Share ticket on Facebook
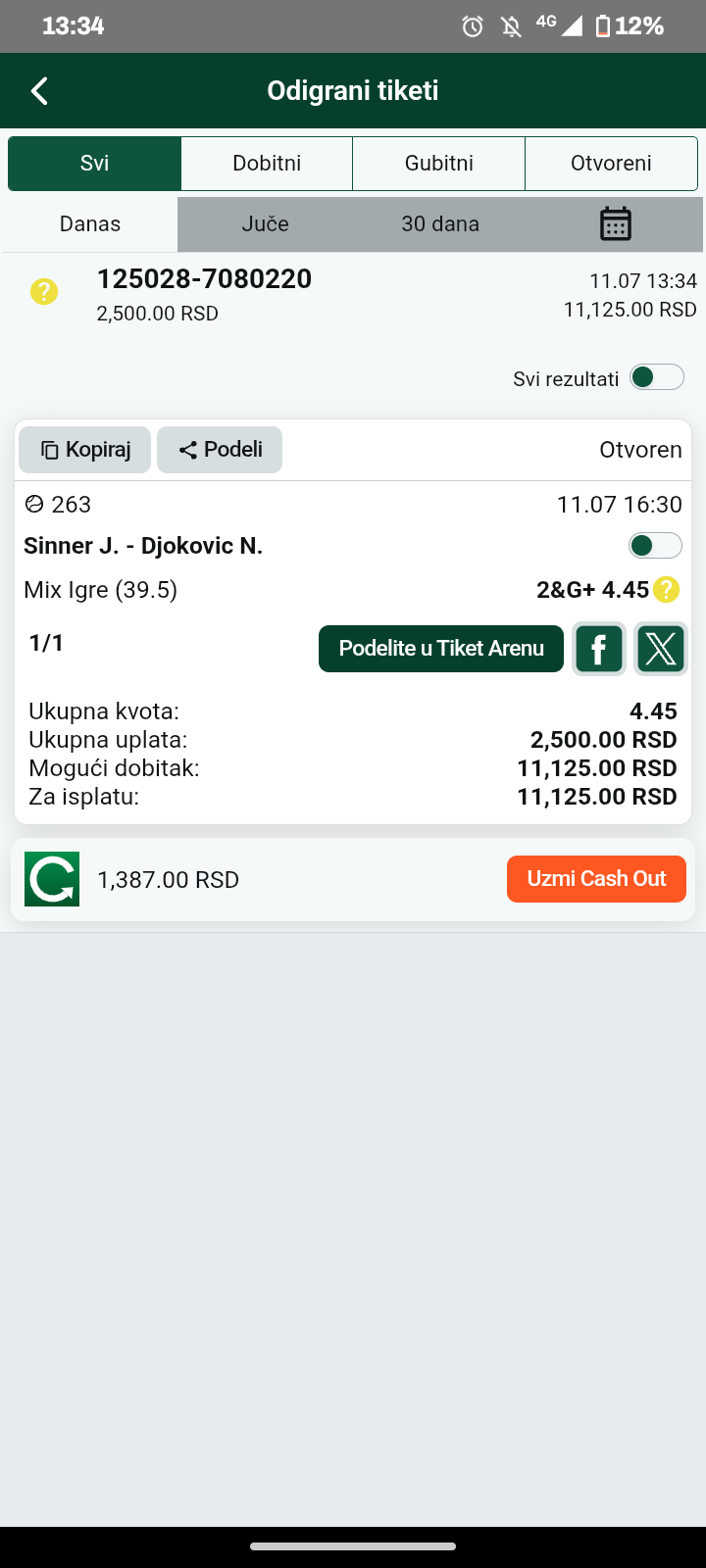The width and height of the screenshot is (706, 1568). tap(599, 649)
